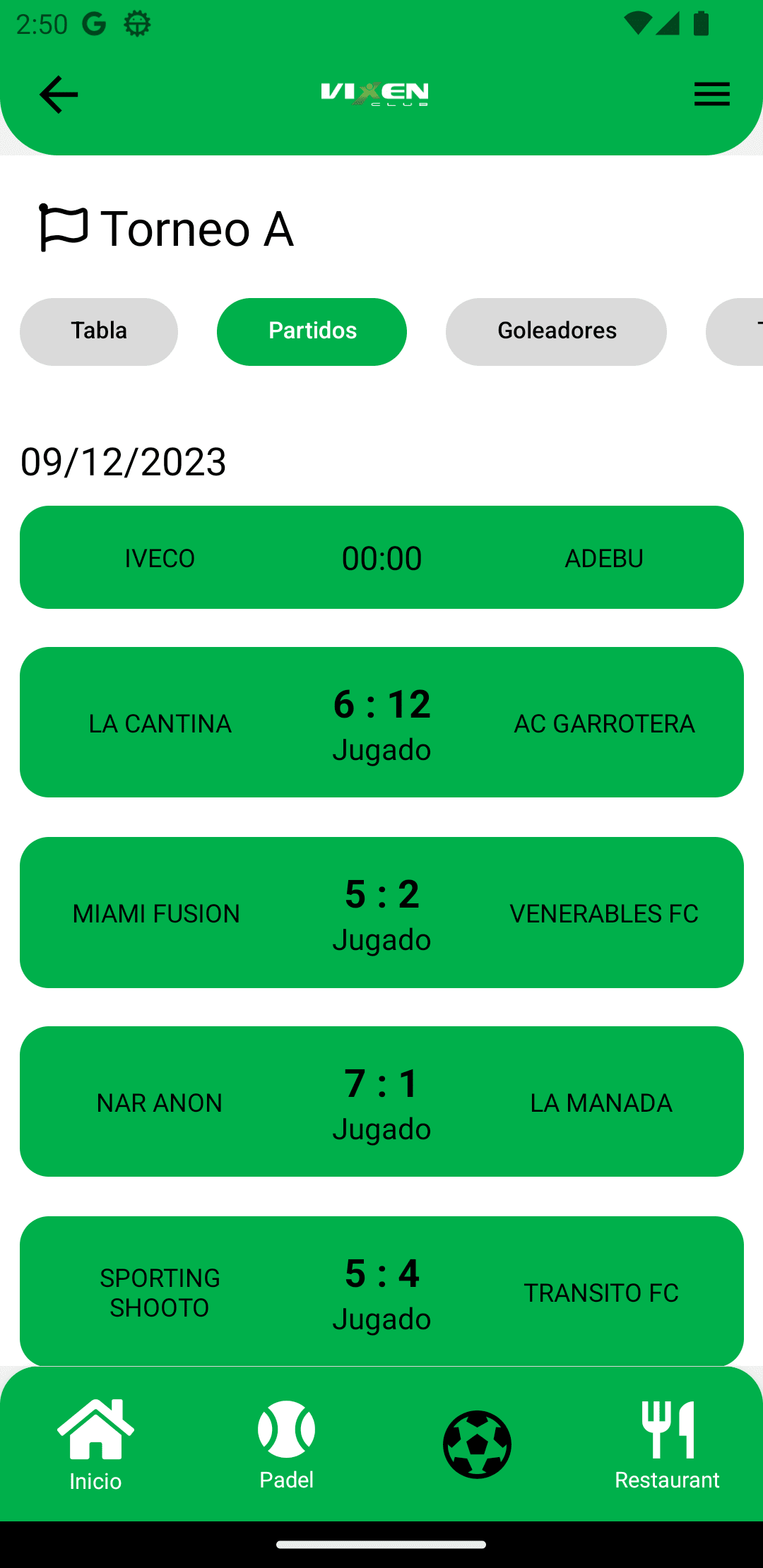
Task: Open the hamburger menu
Action: coord(711,94)
